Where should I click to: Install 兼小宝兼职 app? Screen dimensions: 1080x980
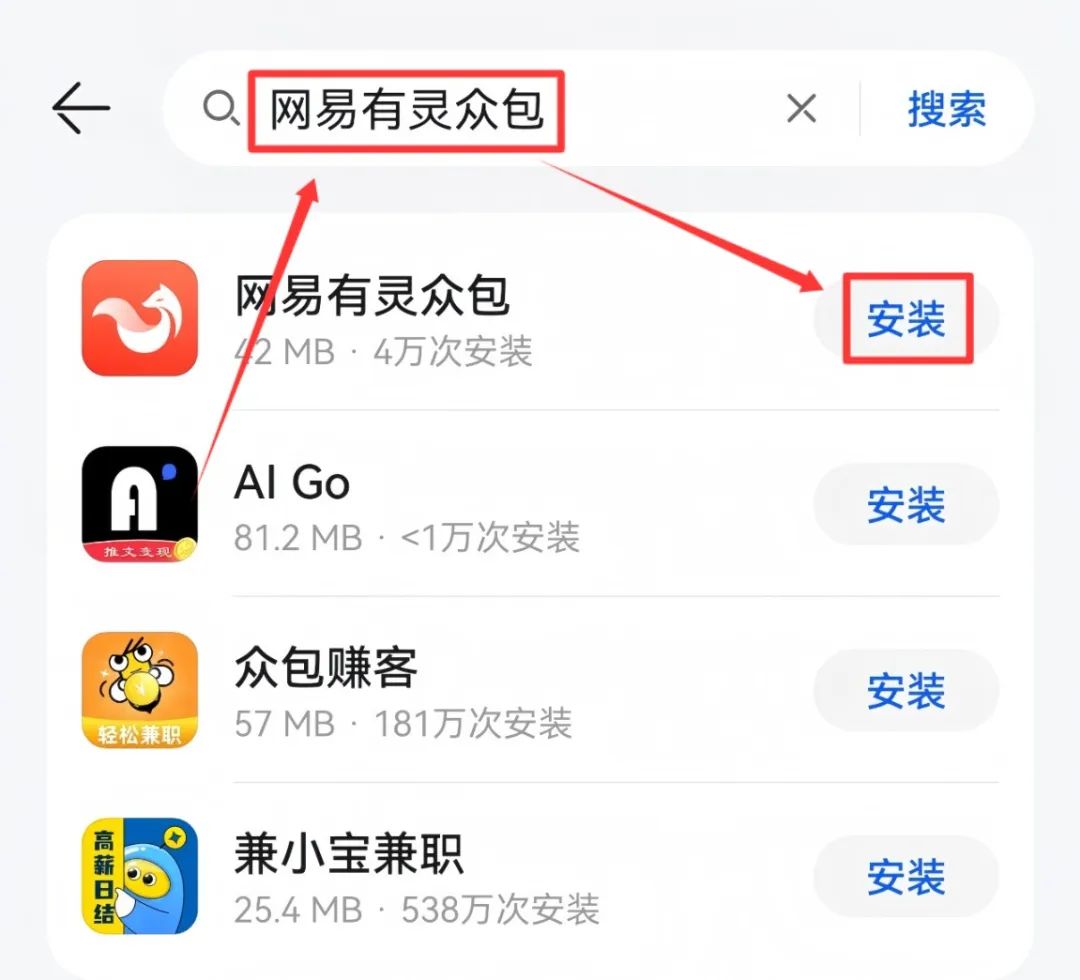[x=906, y=877]
